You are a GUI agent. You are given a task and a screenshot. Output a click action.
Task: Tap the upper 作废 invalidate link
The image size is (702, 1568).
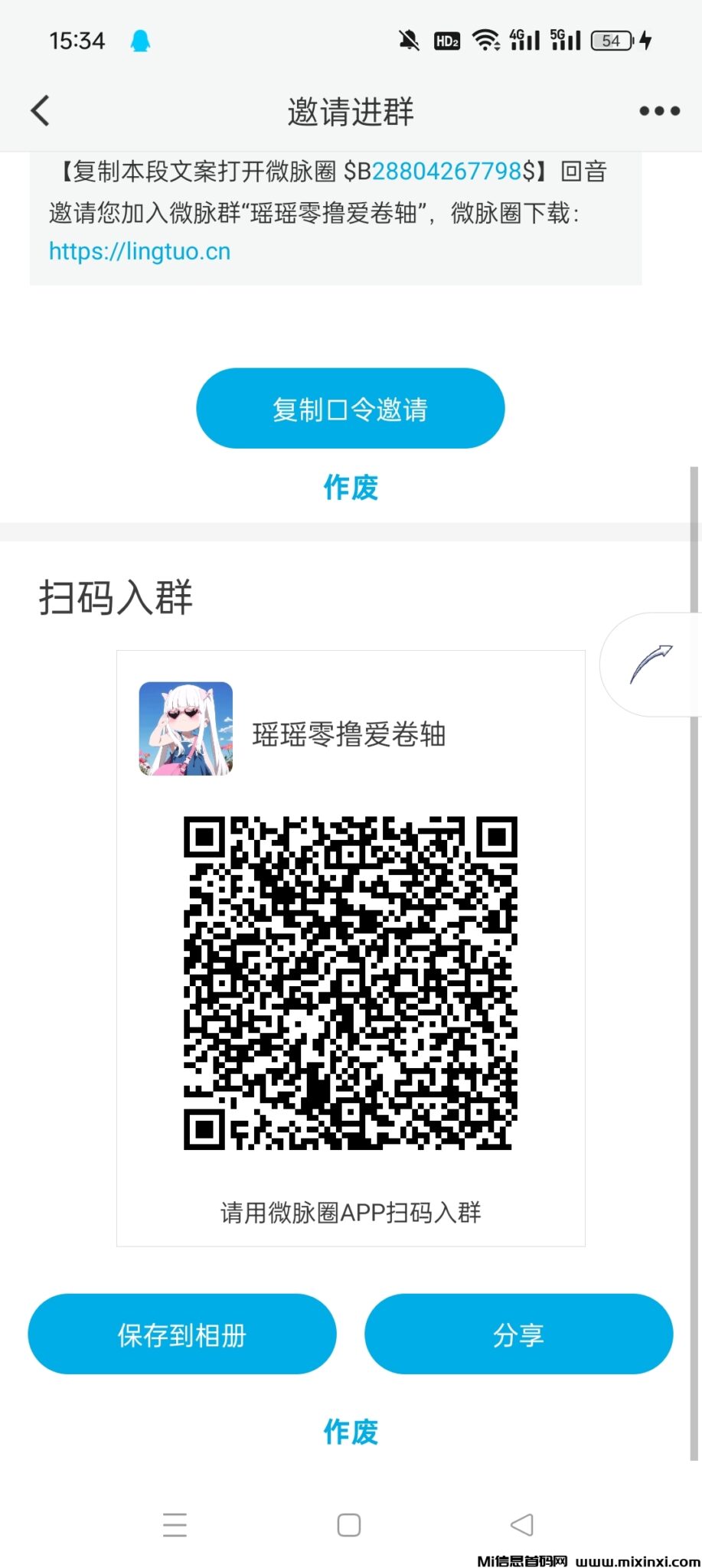click(x=350, y=488)
